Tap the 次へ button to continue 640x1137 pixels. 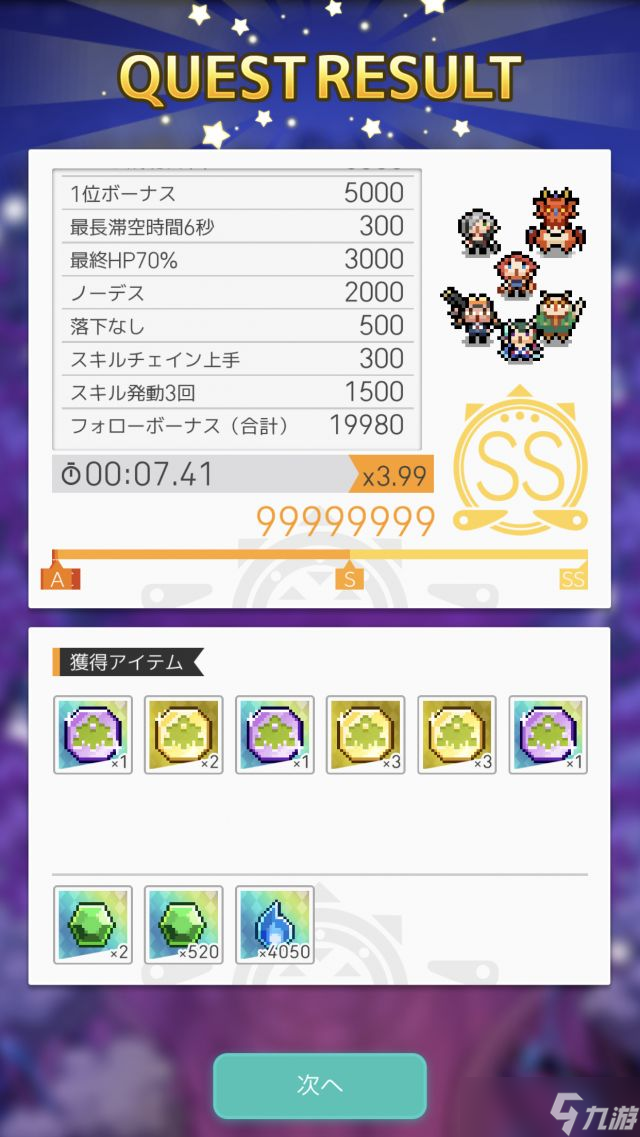pyautogui.click(x=320, y=1085)
